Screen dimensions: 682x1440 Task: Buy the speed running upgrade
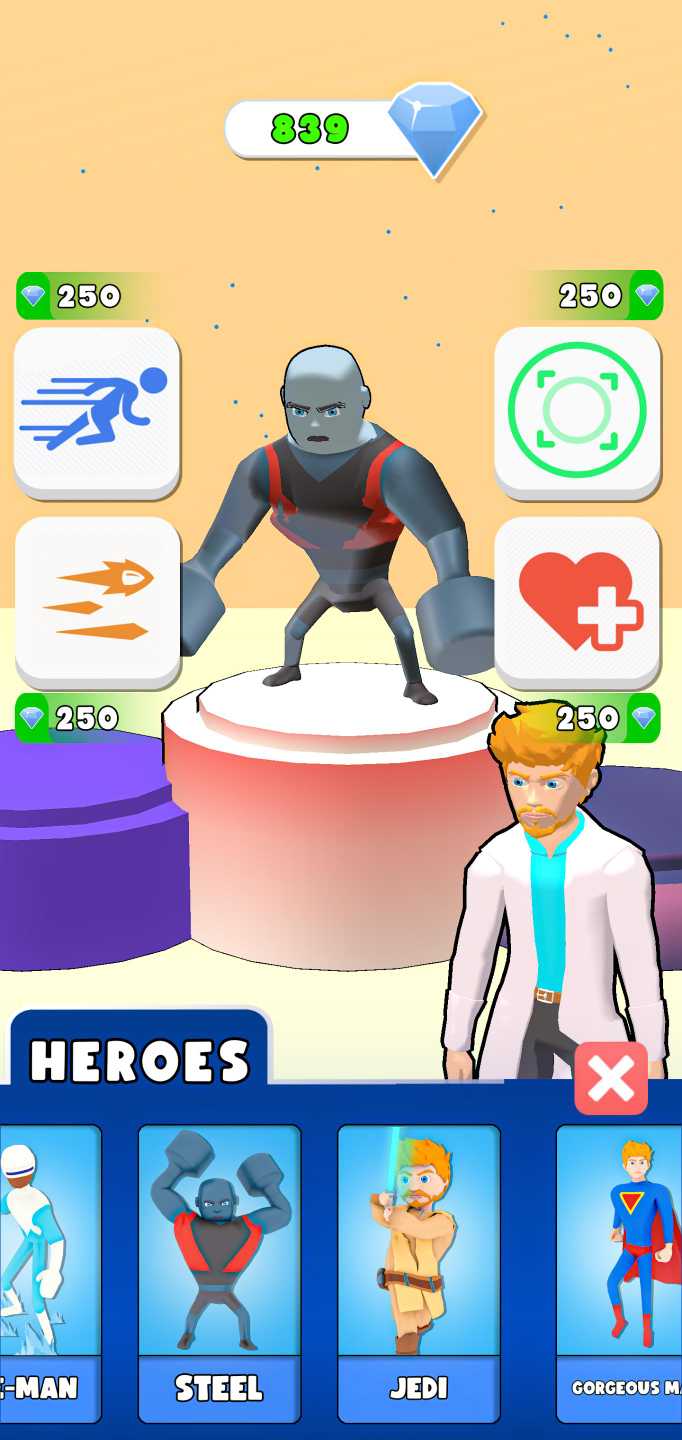point(97,410)
